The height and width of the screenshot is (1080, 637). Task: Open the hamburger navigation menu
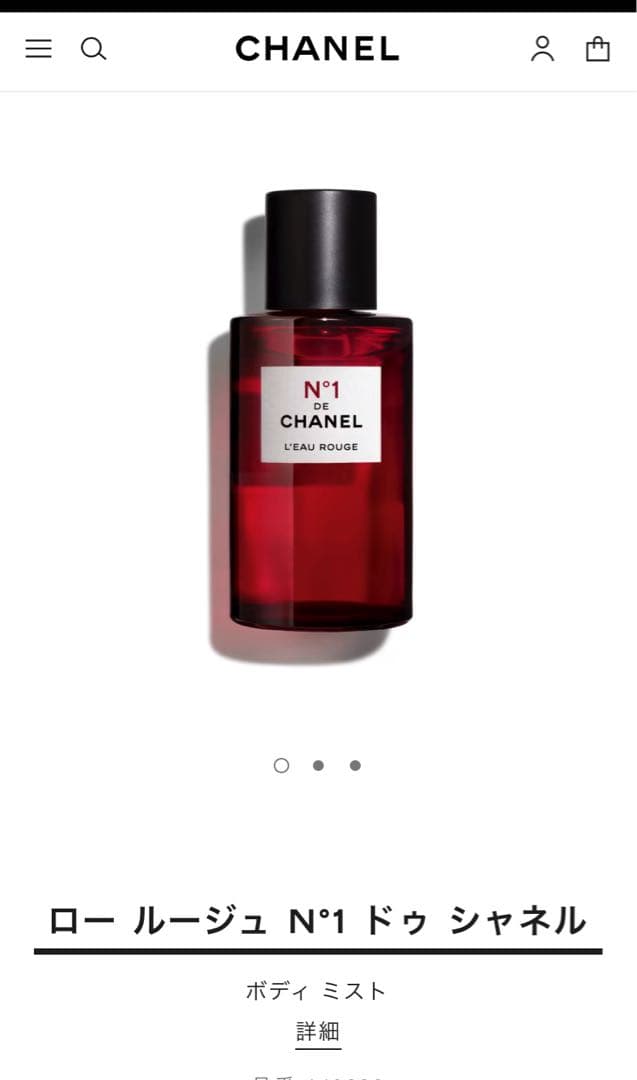(38, 48)
